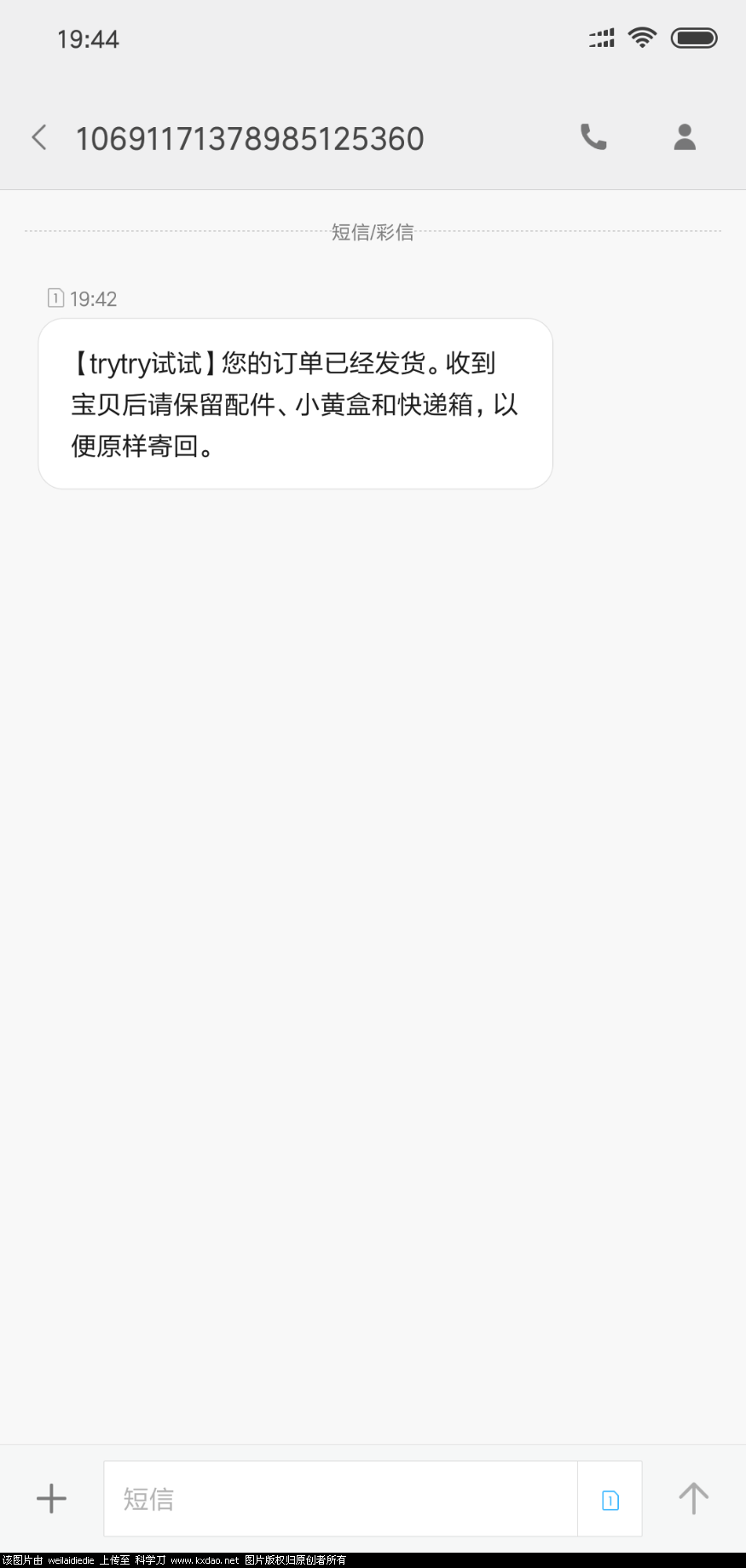Tap the clock showing 19:44
Image resolution: width=746 pixels, height=1568 pixels.
coord(89,38)
